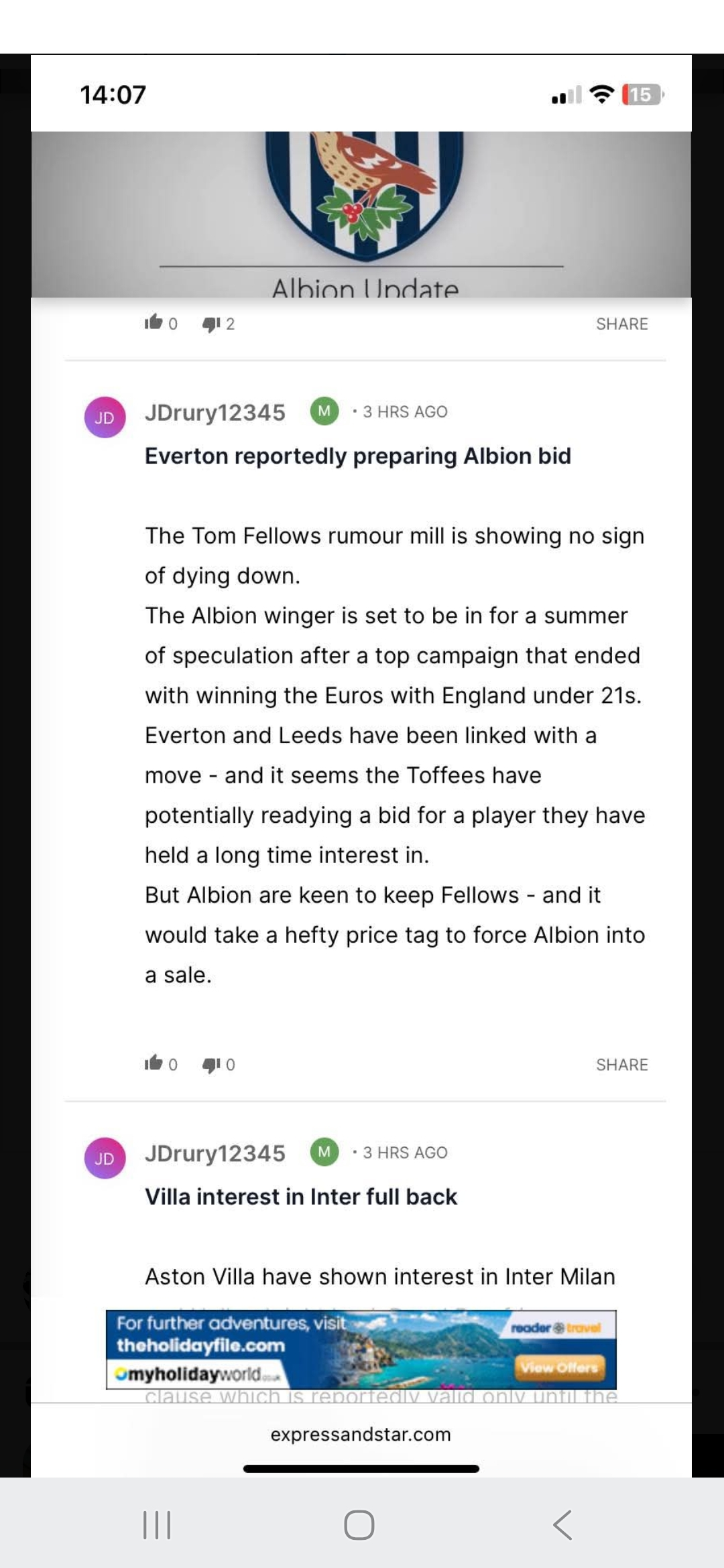Share the Everton reportedly preparing Albion bid post

tap(621, 1065)
